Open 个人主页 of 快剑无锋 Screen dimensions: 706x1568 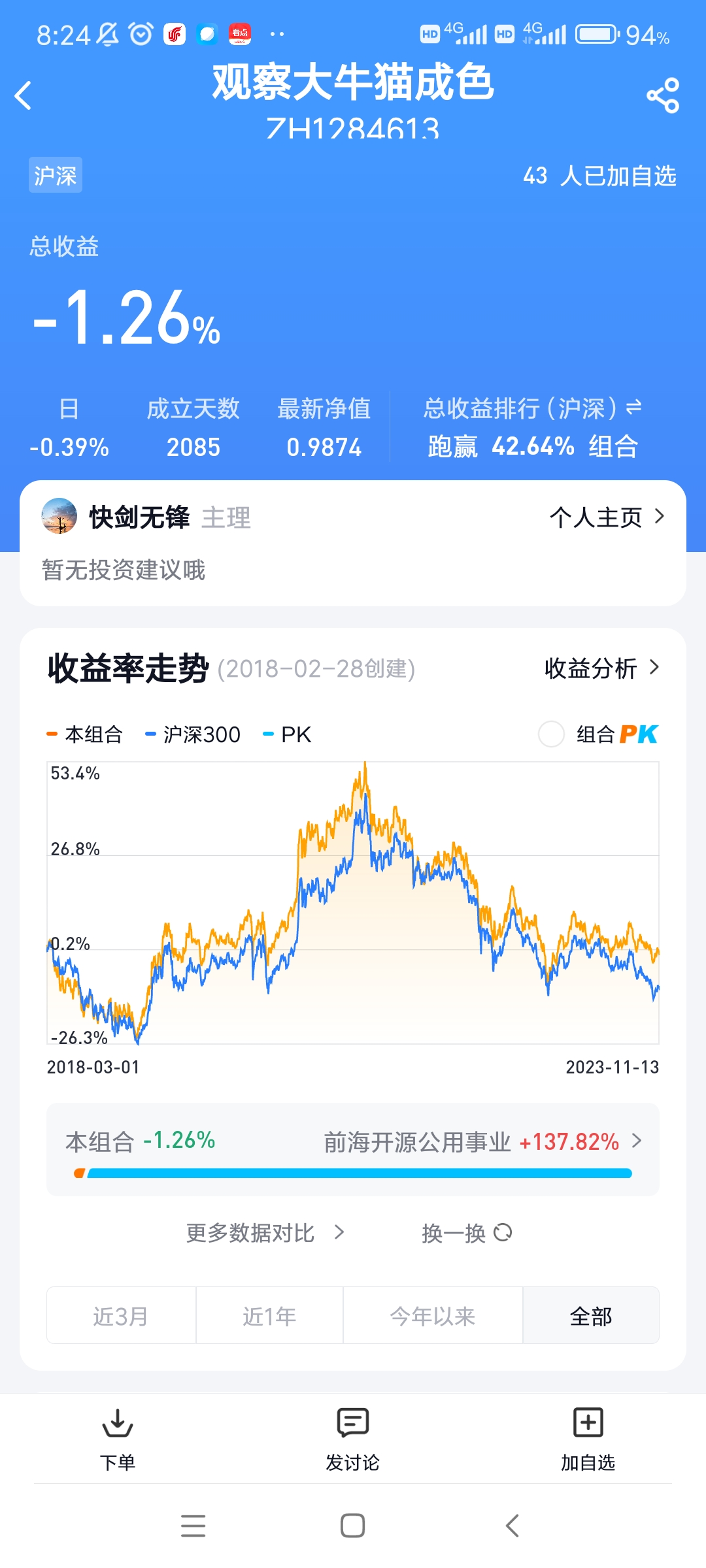click(607, 517)
